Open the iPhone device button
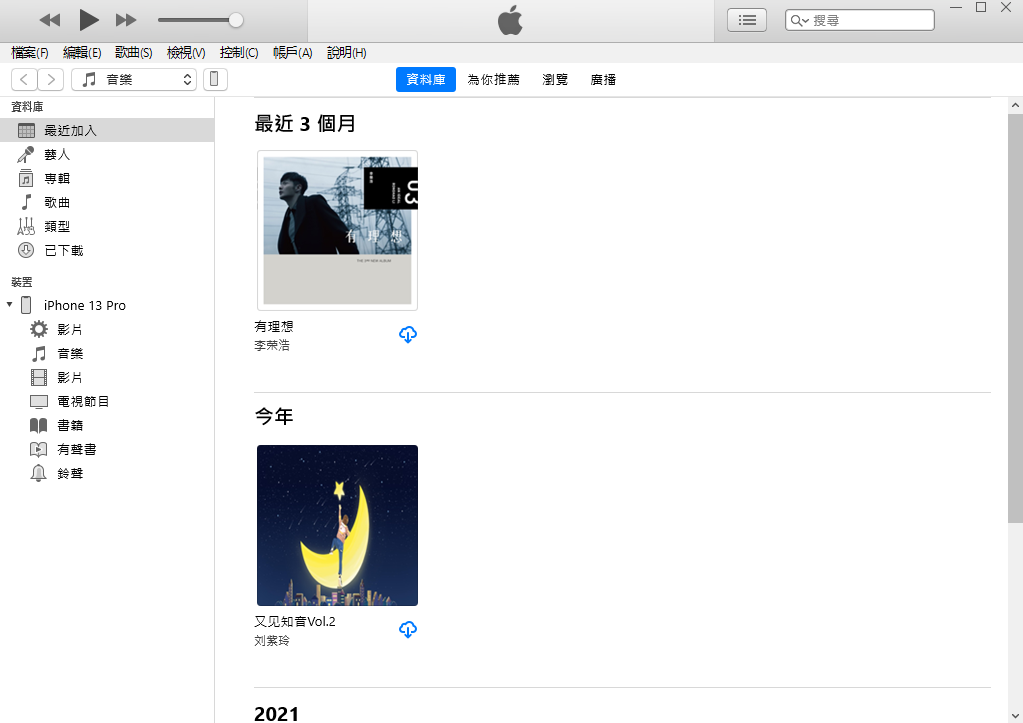The image size is (1023, 723). tap(214, 80)
